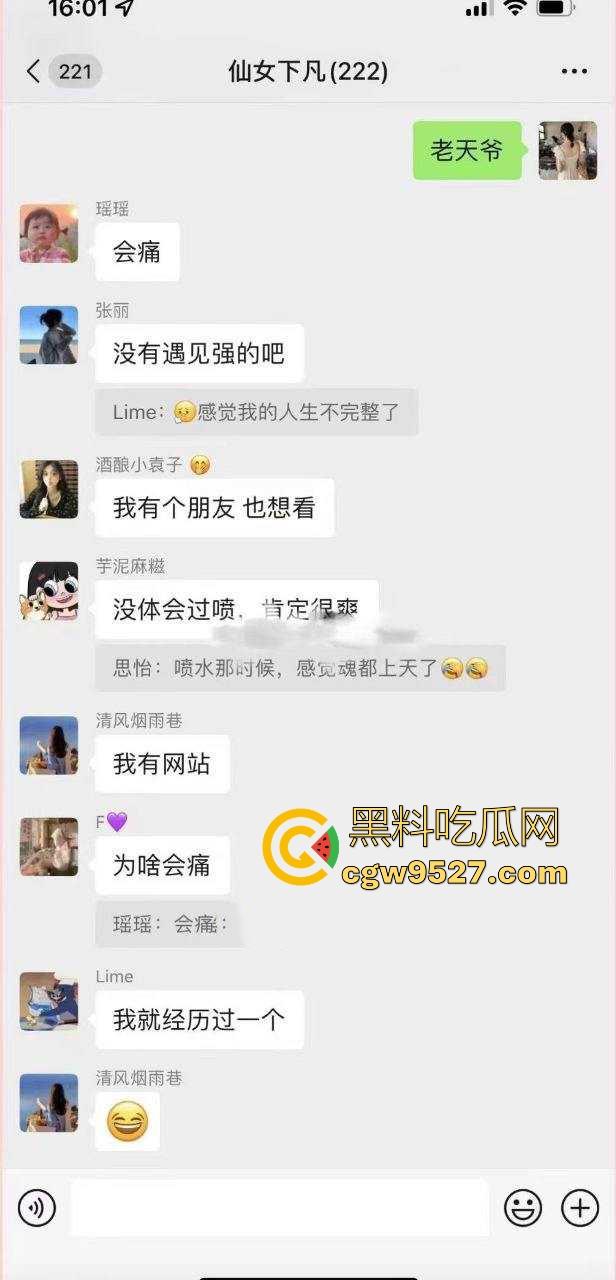Viewport: 616px width, 1280px height.
Task: Focus the message text field
Action: click(x=279, y=1208)
